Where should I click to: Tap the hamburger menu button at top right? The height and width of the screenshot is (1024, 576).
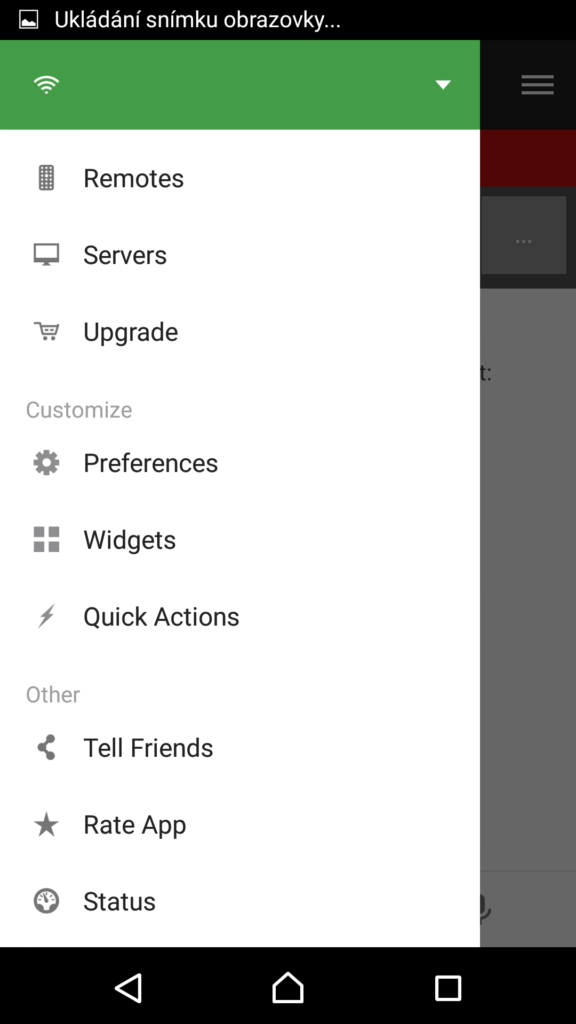click(537, 85)
